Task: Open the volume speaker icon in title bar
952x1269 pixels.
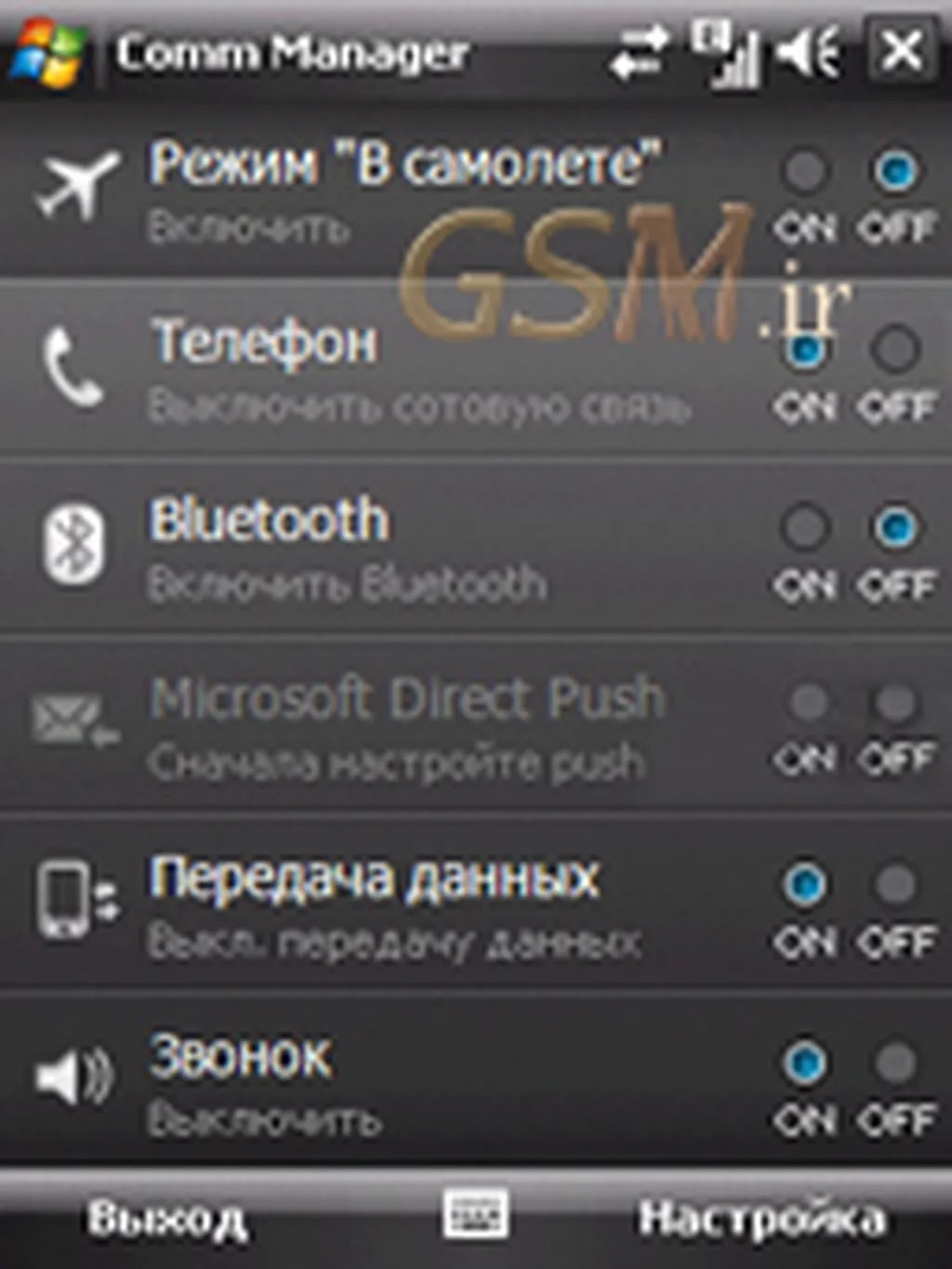Action: point(809,51)
